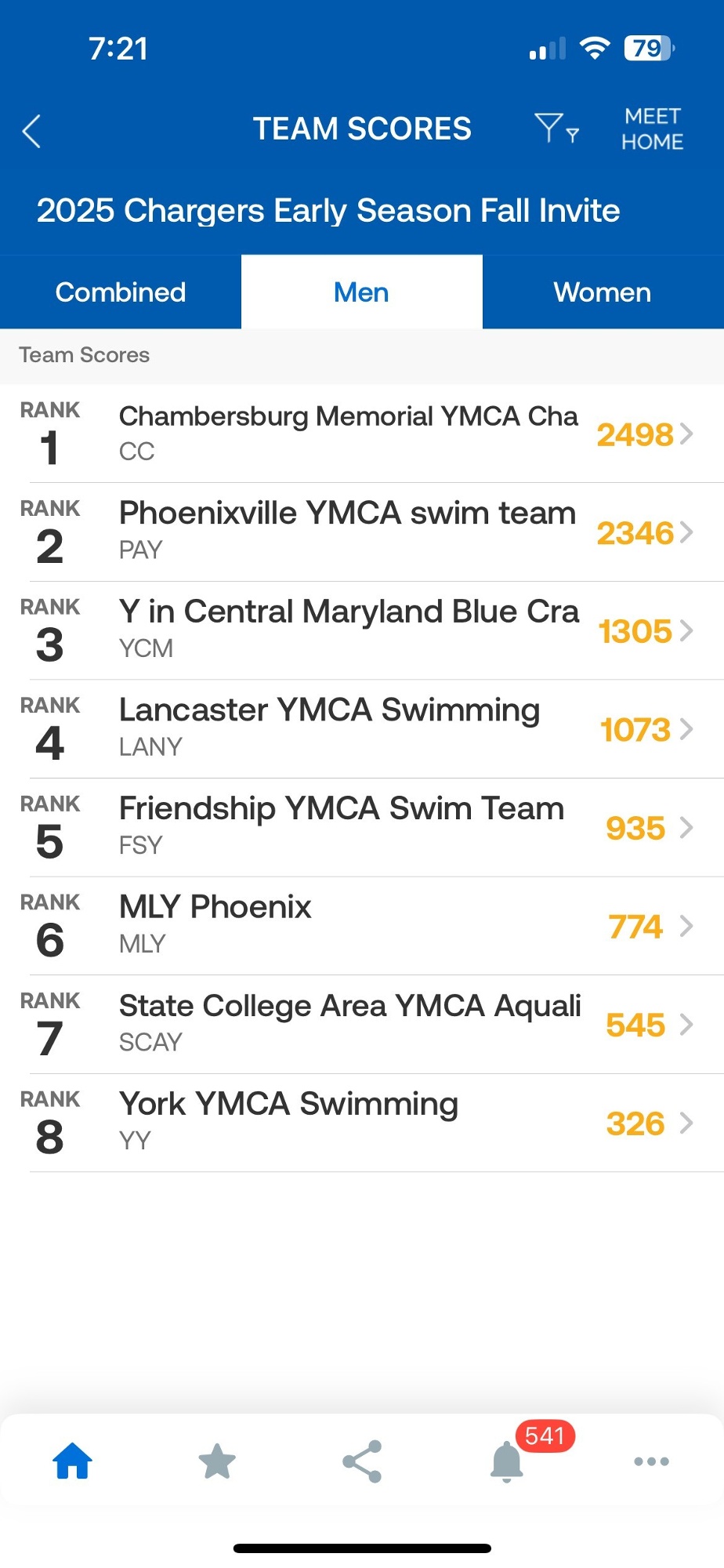Switch to the Women tab

[x=602, y=292]
